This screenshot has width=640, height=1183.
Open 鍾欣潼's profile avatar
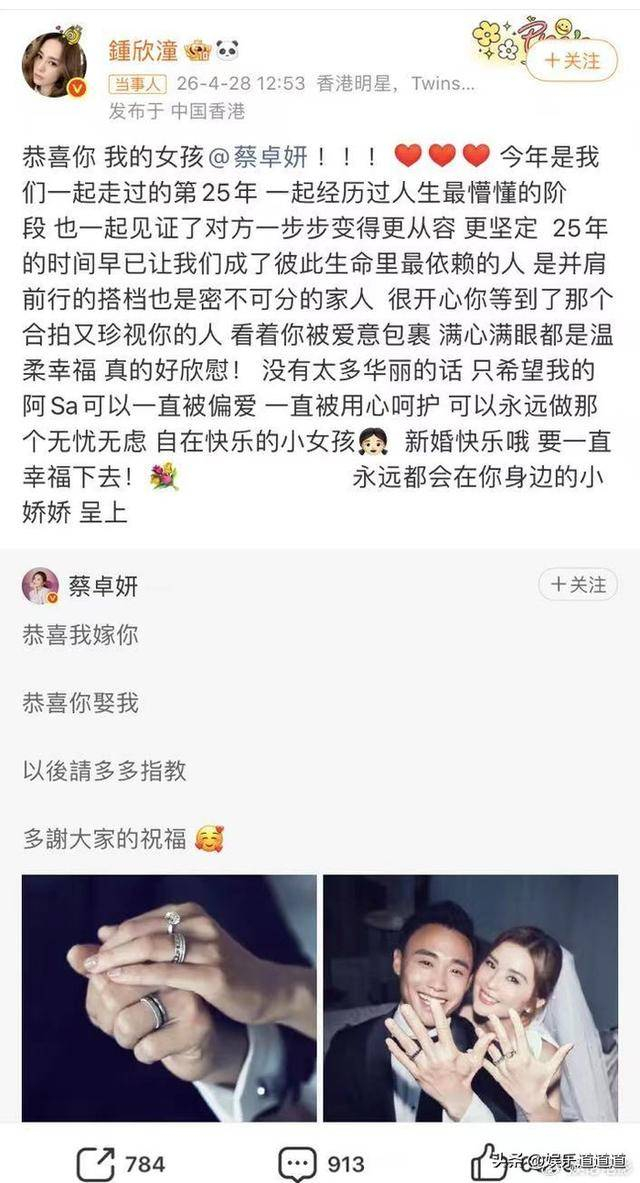coord(48,63)
